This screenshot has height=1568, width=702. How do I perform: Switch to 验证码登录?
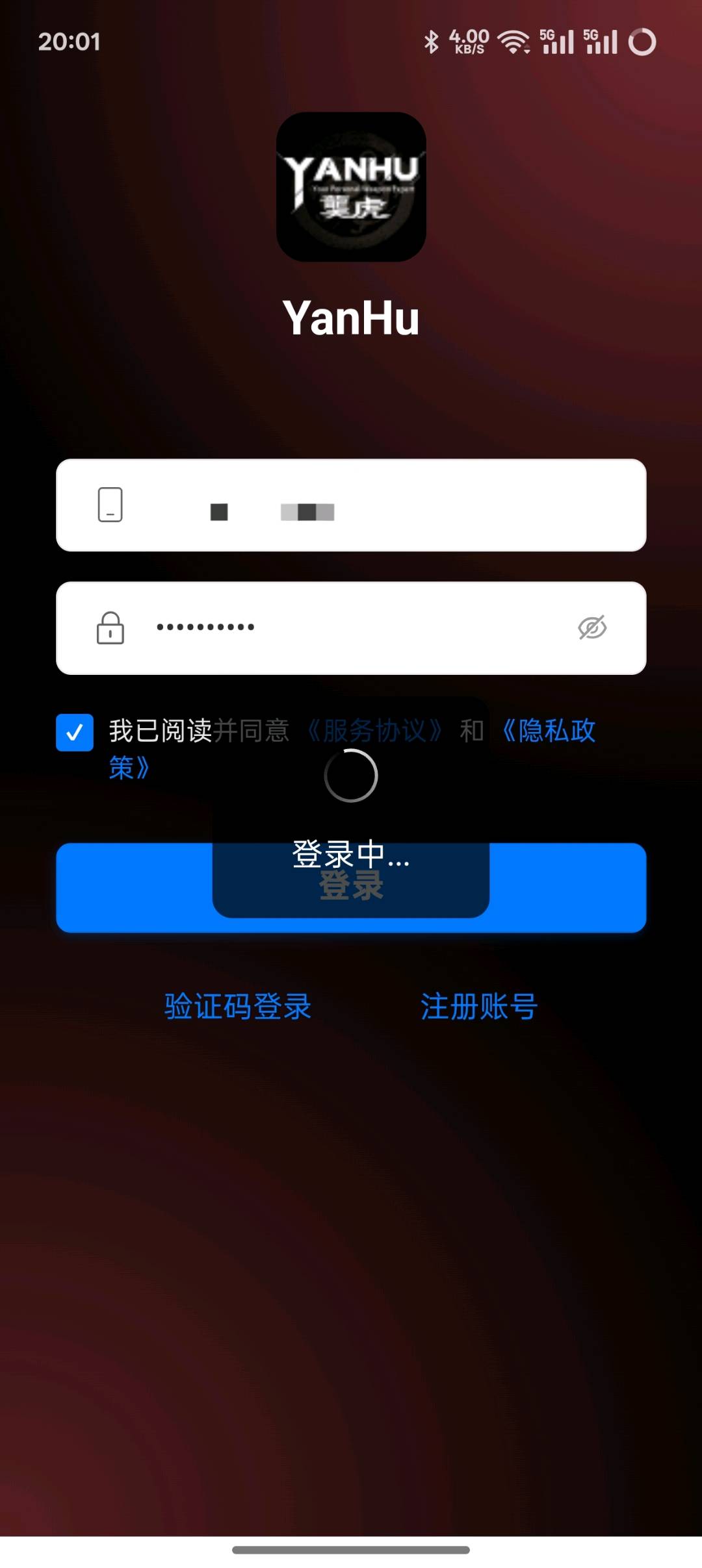coord(238,1007)
